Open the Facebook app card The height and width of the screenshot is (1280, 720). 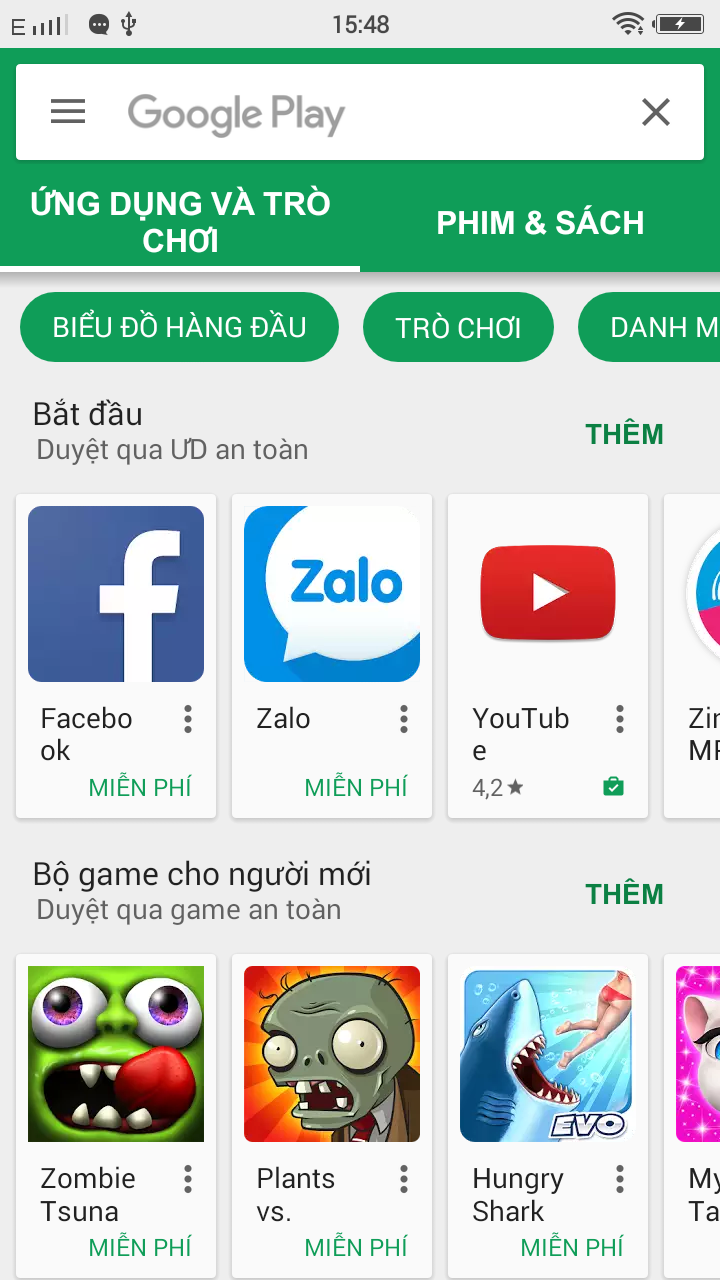pyautogui.click(x=116, y=595)
